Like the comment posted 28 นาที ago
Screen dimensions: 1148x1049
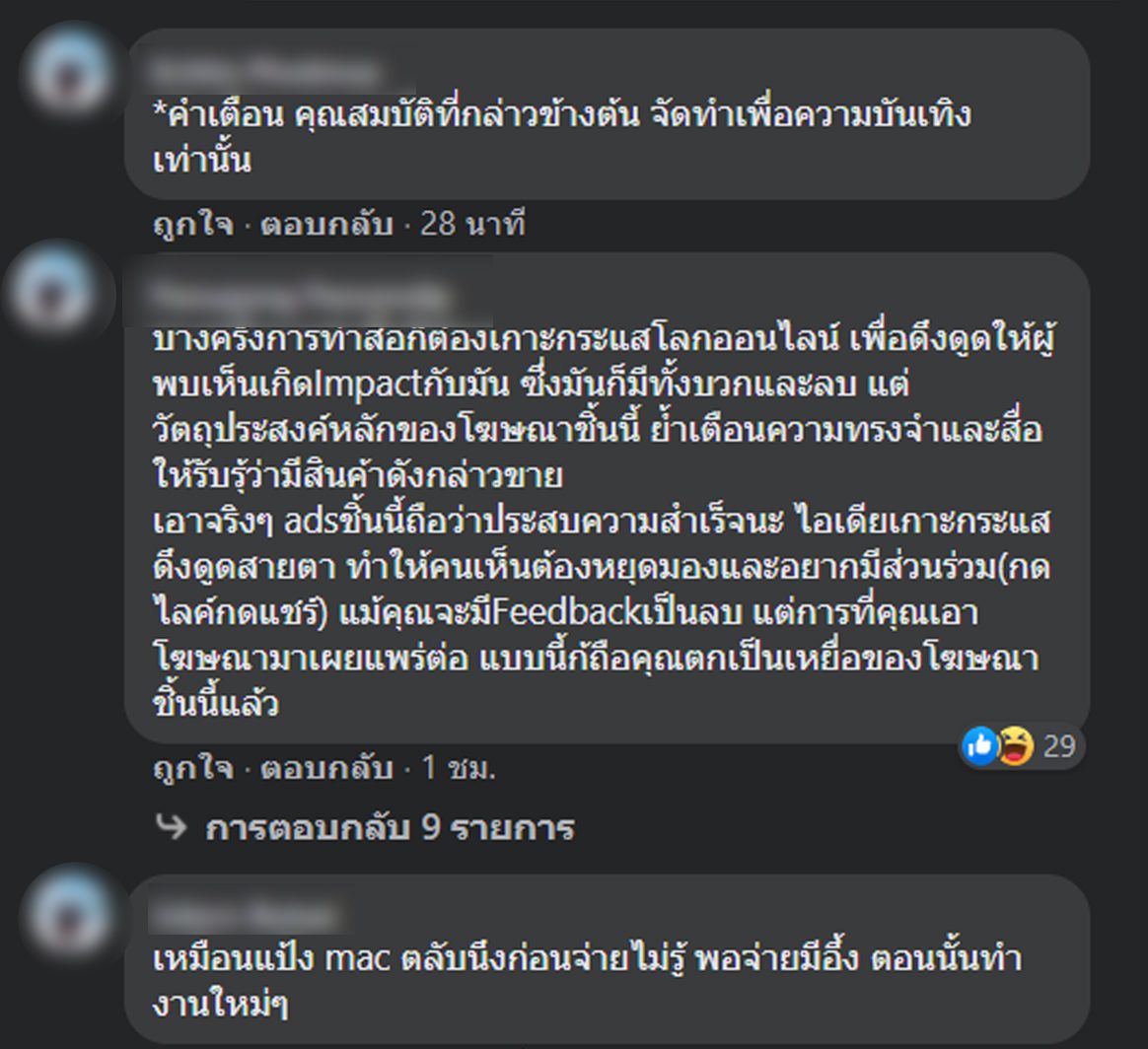[193, 225]
